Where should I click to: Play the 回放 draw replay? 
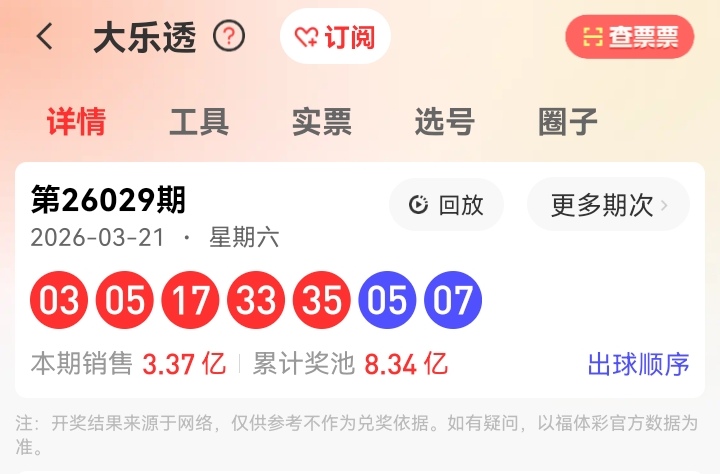click(x=446, y=205)
